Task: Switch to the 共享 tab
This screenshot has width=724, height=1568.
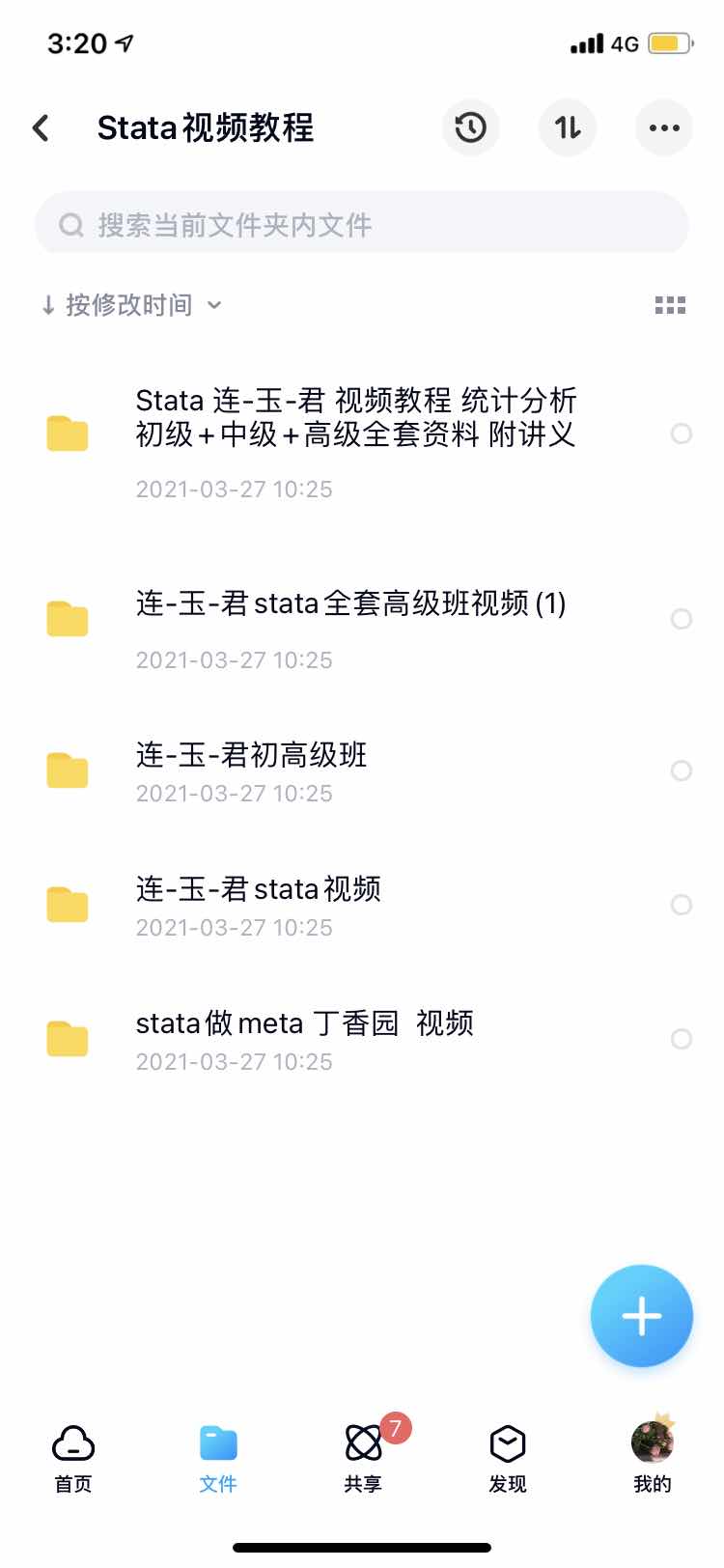Action: point(363,1458)
